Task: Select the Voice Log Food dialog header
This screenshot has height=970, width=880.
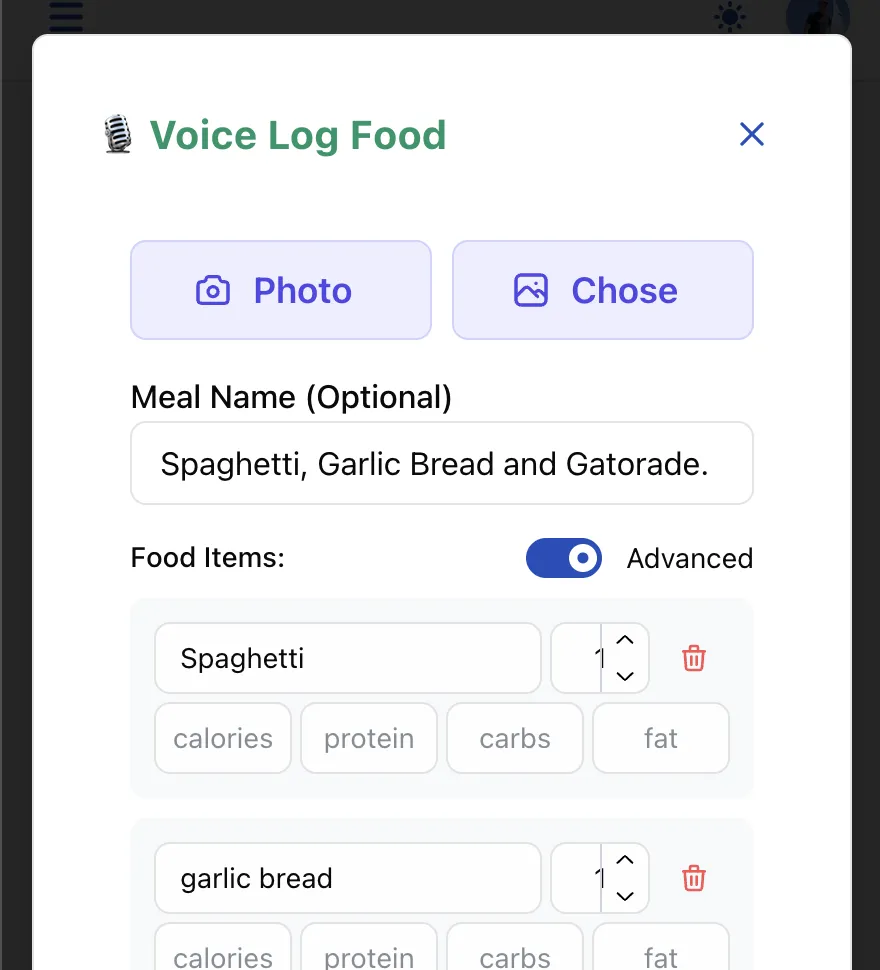Action: tap(297, 134)
